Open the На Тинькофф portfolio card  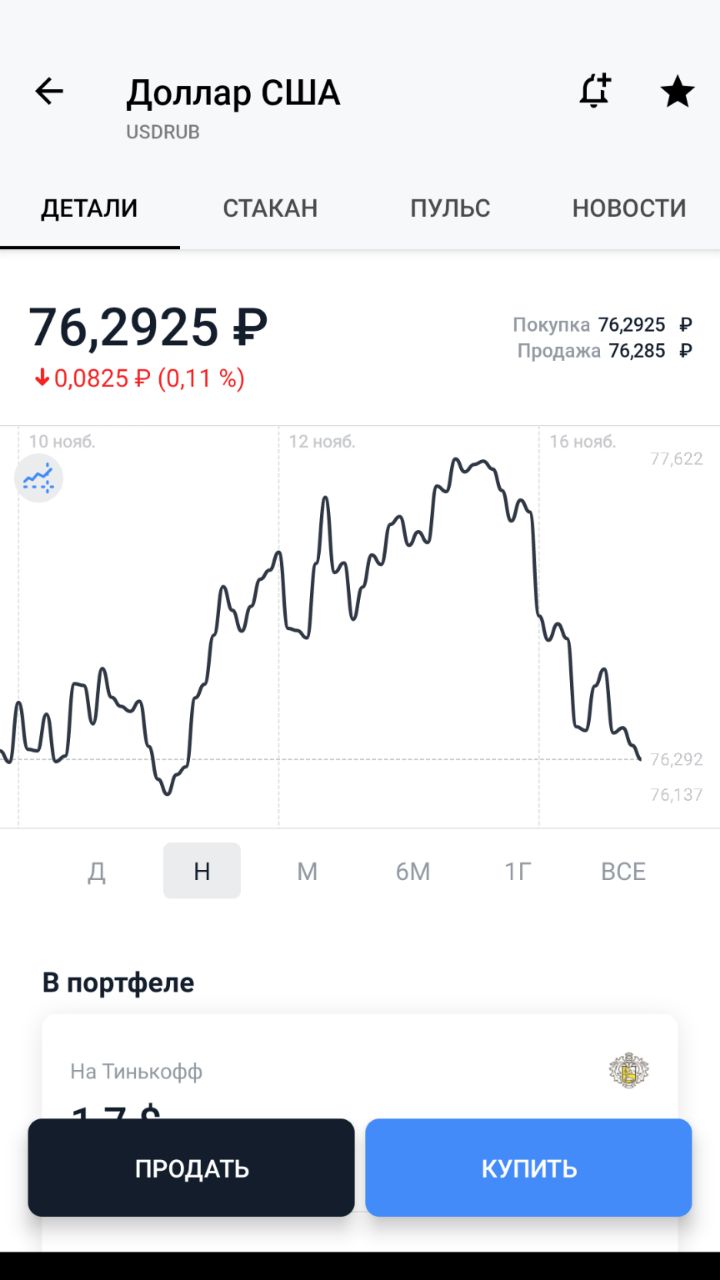360,1068
